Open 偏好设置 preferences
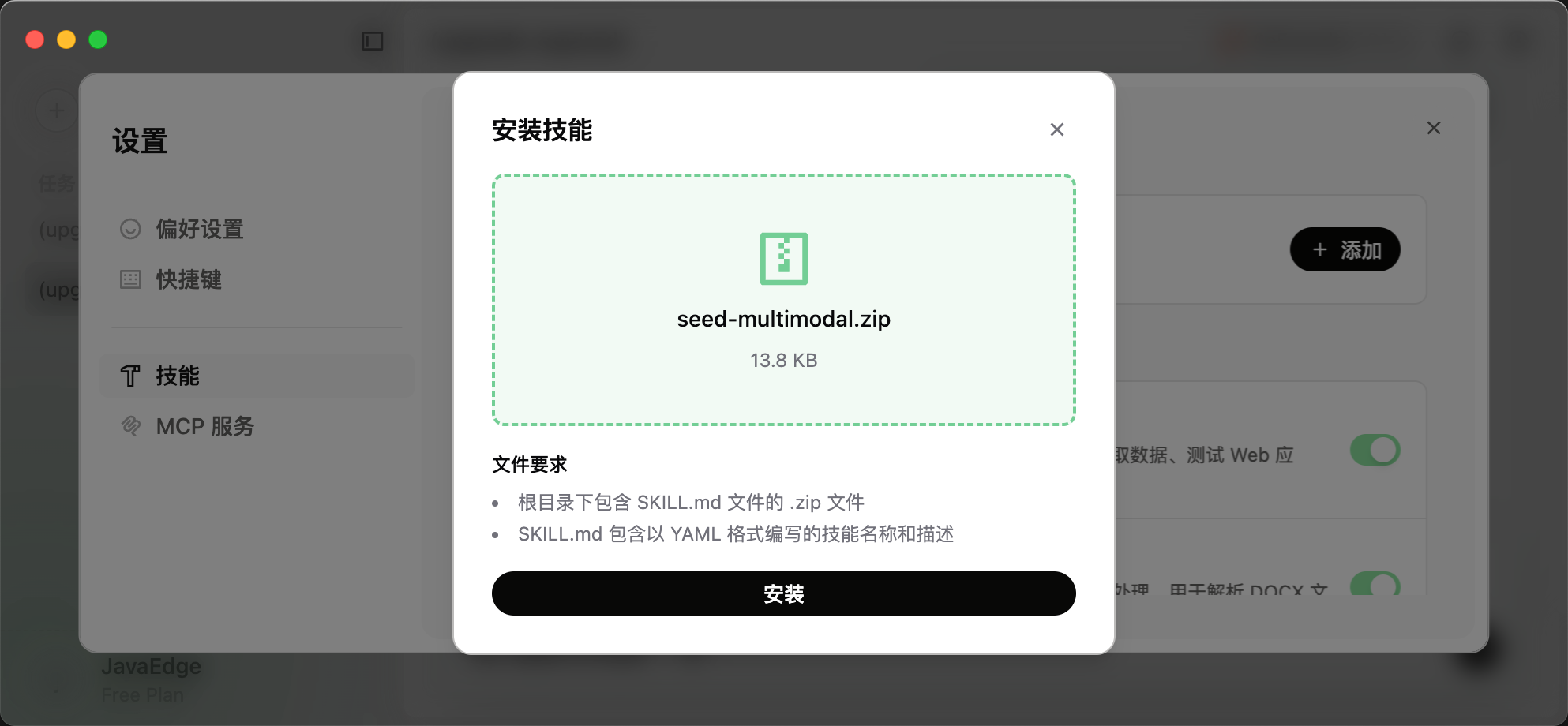Viewport: 1568px width, 726px height. click(199, 229)
